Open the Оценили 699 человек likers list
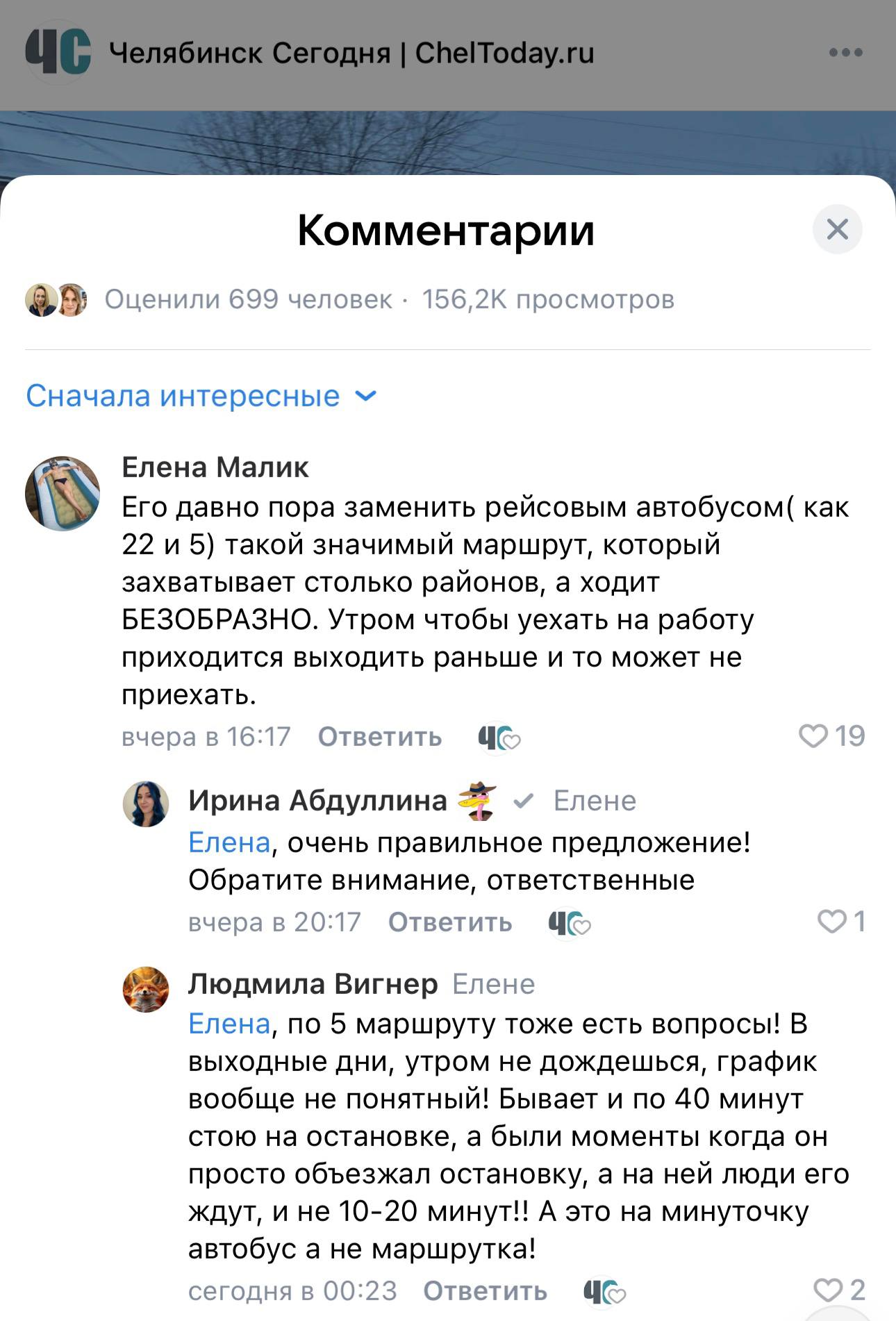The image size is (896, 1321). point(248,299)
